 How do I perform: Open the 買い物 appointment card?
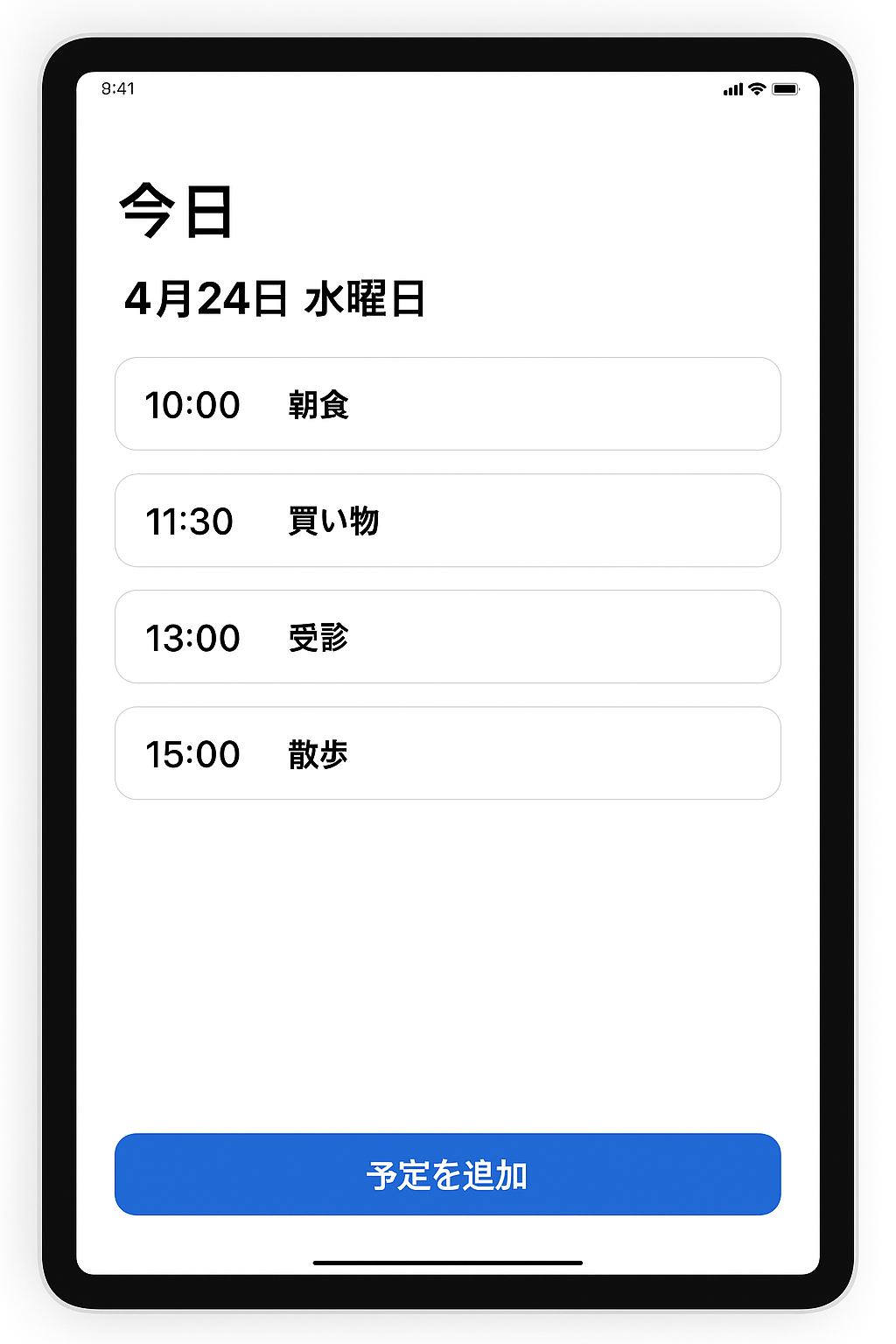click(x=447, y=521)
